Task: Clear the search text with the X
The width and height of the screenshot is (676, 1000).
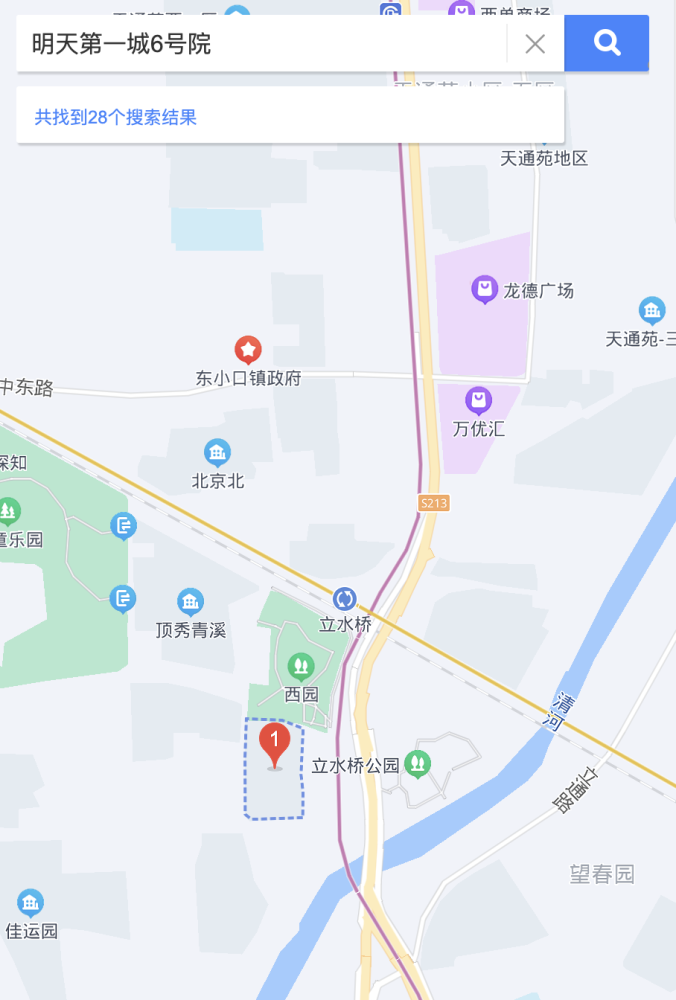Action: 535,44
